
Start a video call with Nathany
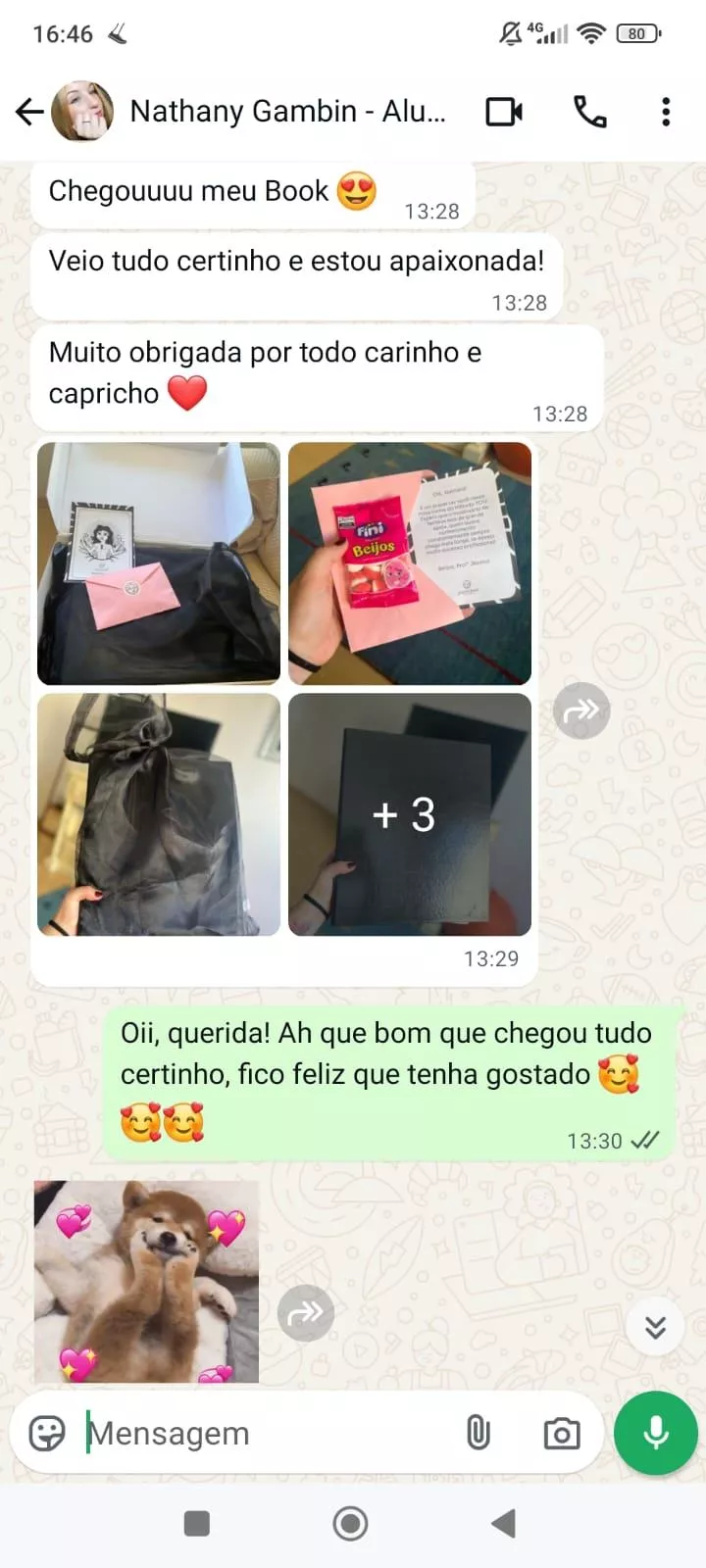(504, 112)
